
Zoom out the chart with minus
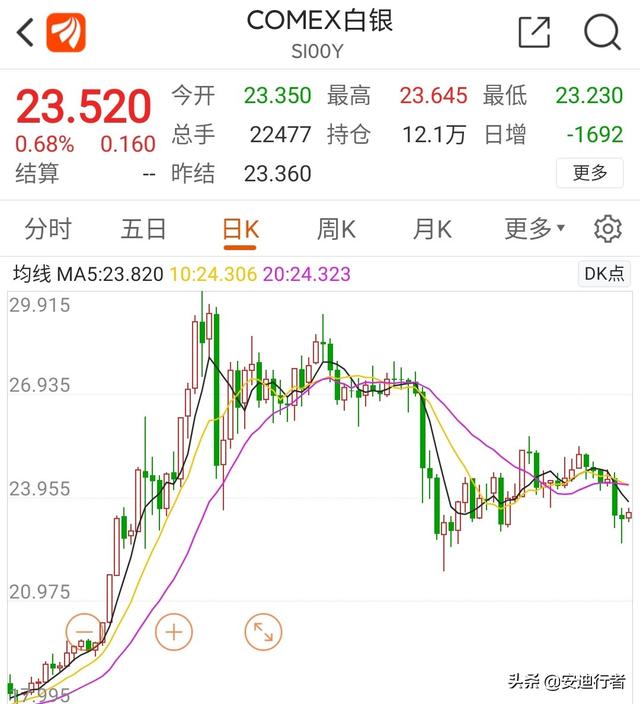tap(84, 631)
